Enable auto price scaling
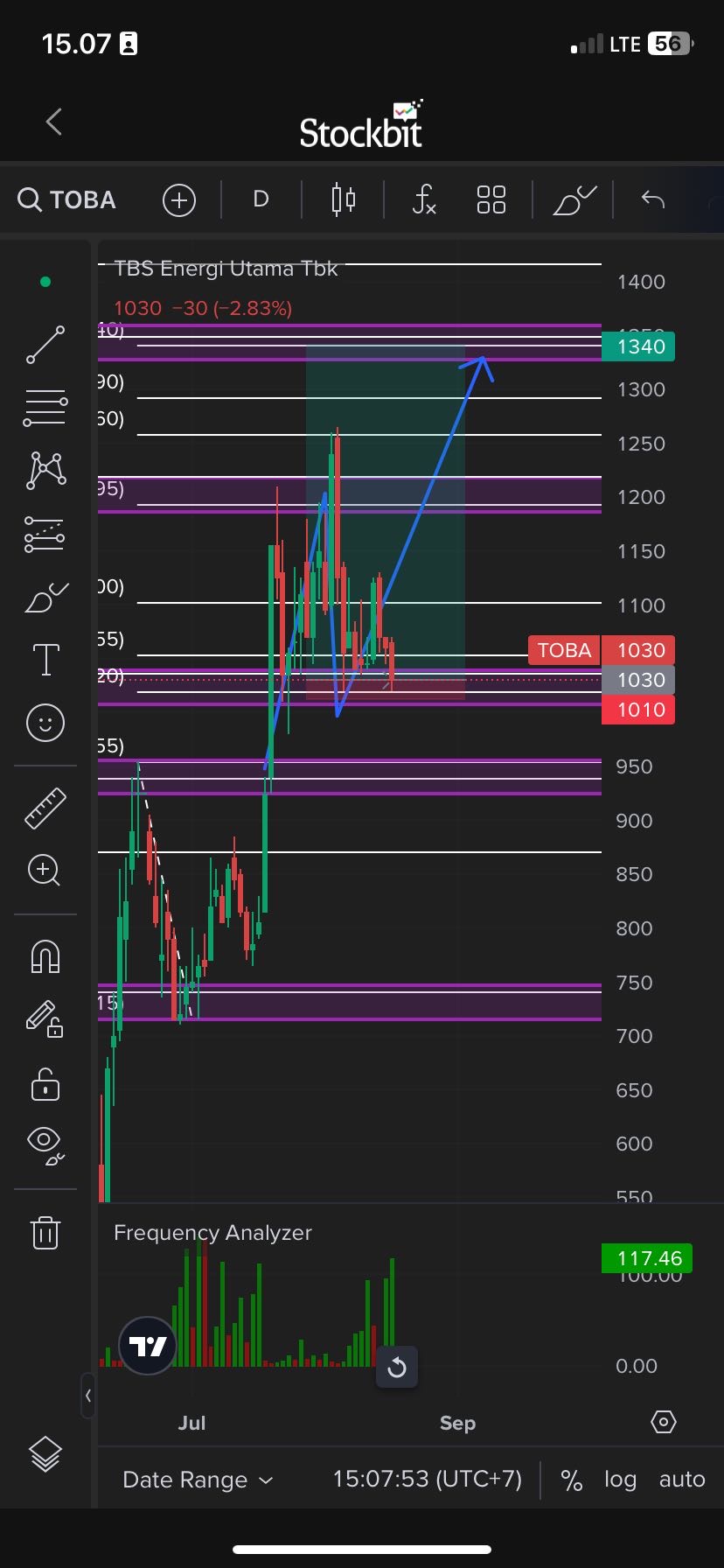 point(682,1480)
